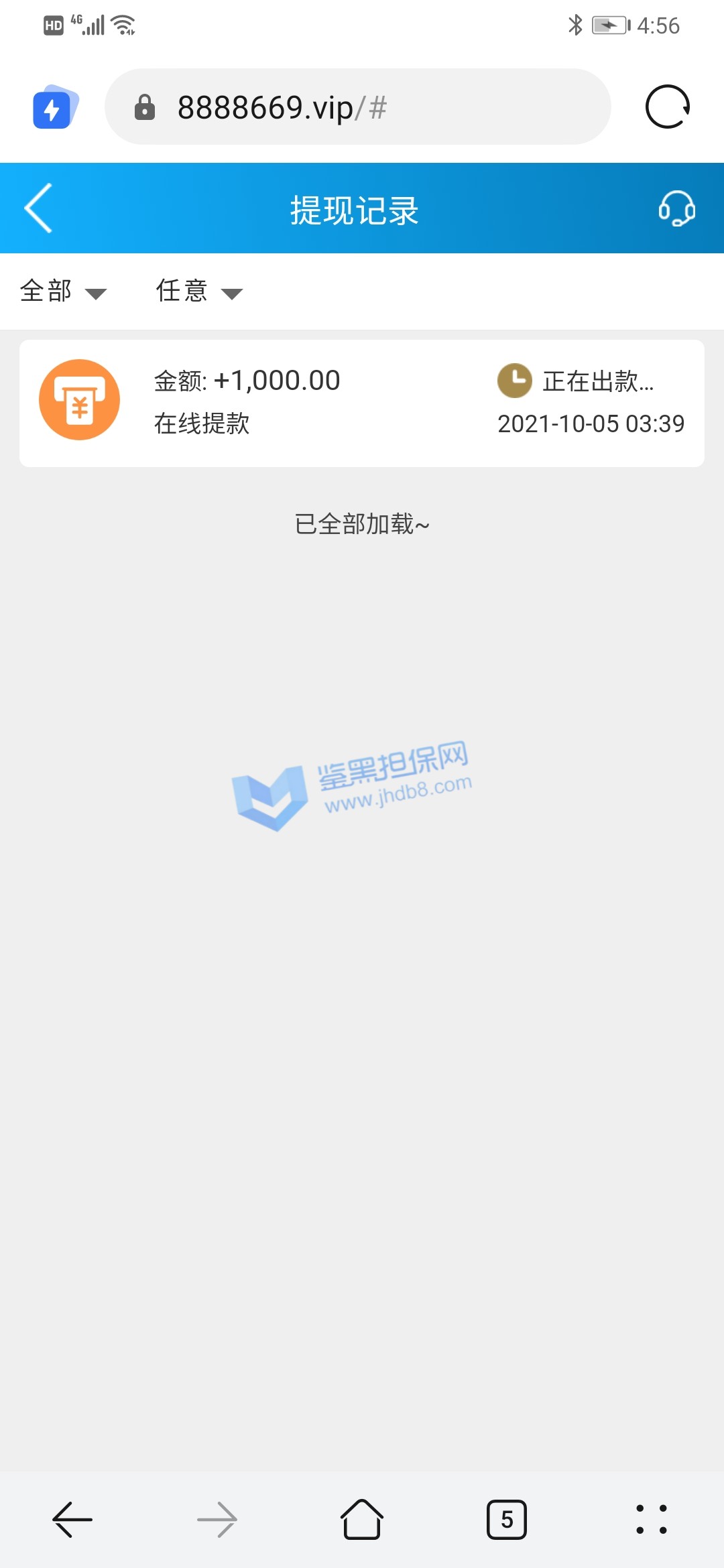724x1568 pixels.
Task: Open customer service headset icon
Action: (676, 208)
